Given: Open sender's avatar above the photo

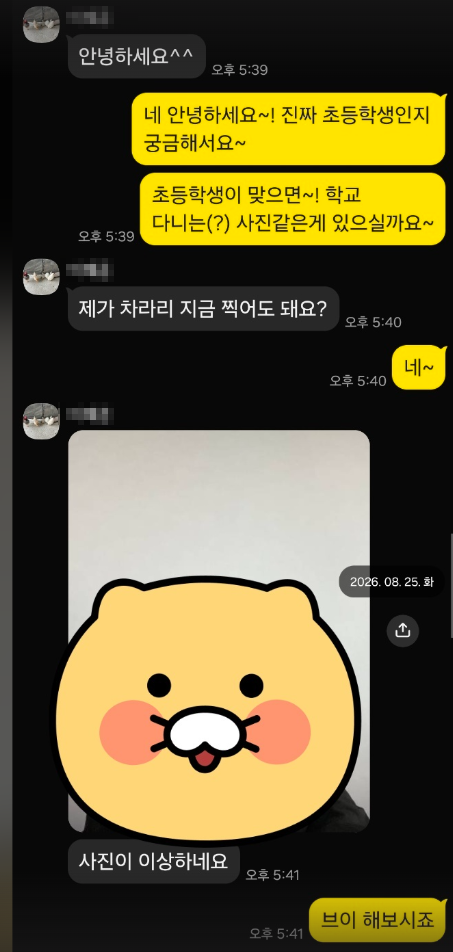Looking at the screenshot, I should click(x=41, y=421).
